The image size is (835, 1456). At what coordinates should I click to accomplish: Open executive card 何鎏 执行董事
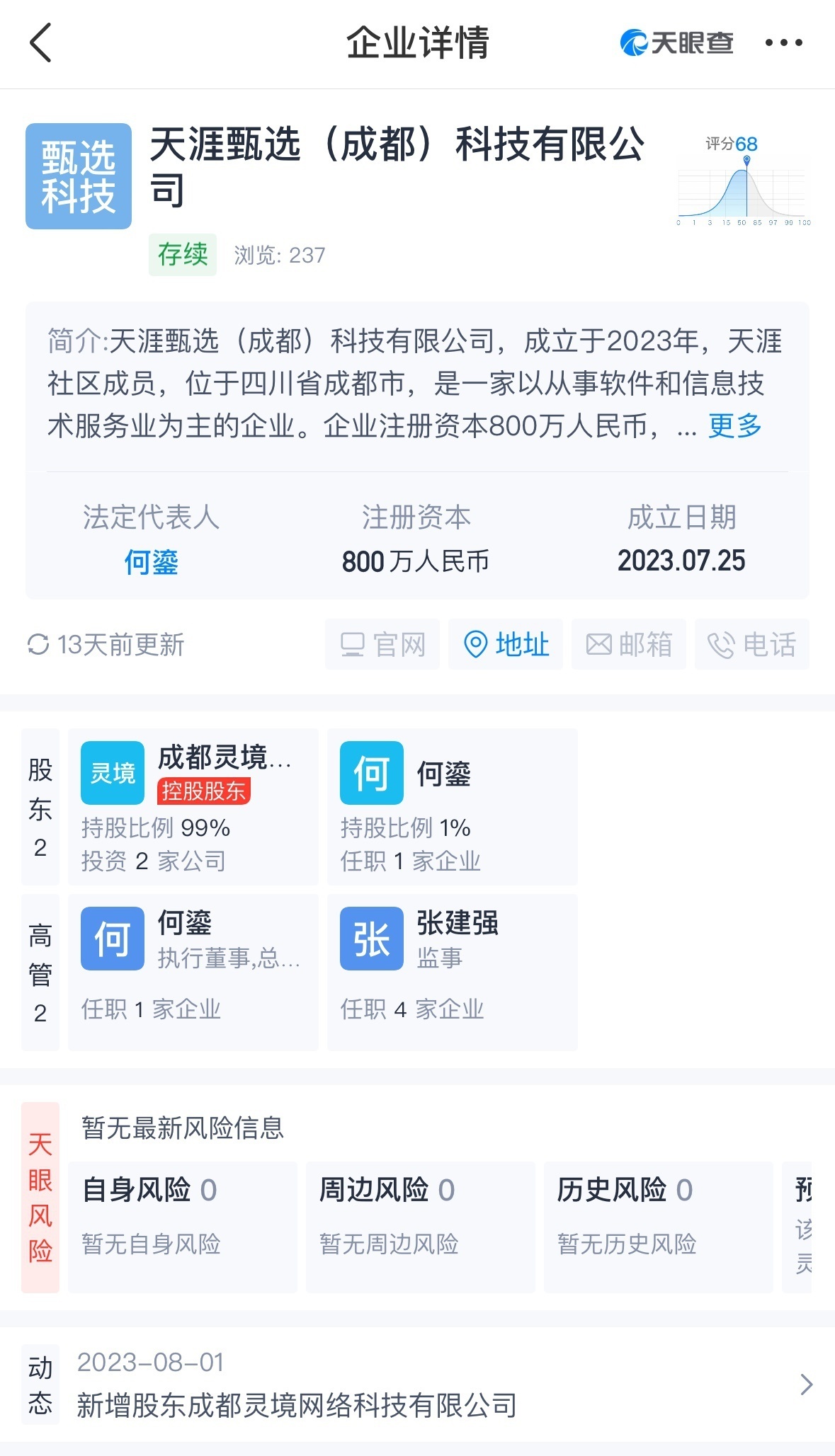(193, 973)
